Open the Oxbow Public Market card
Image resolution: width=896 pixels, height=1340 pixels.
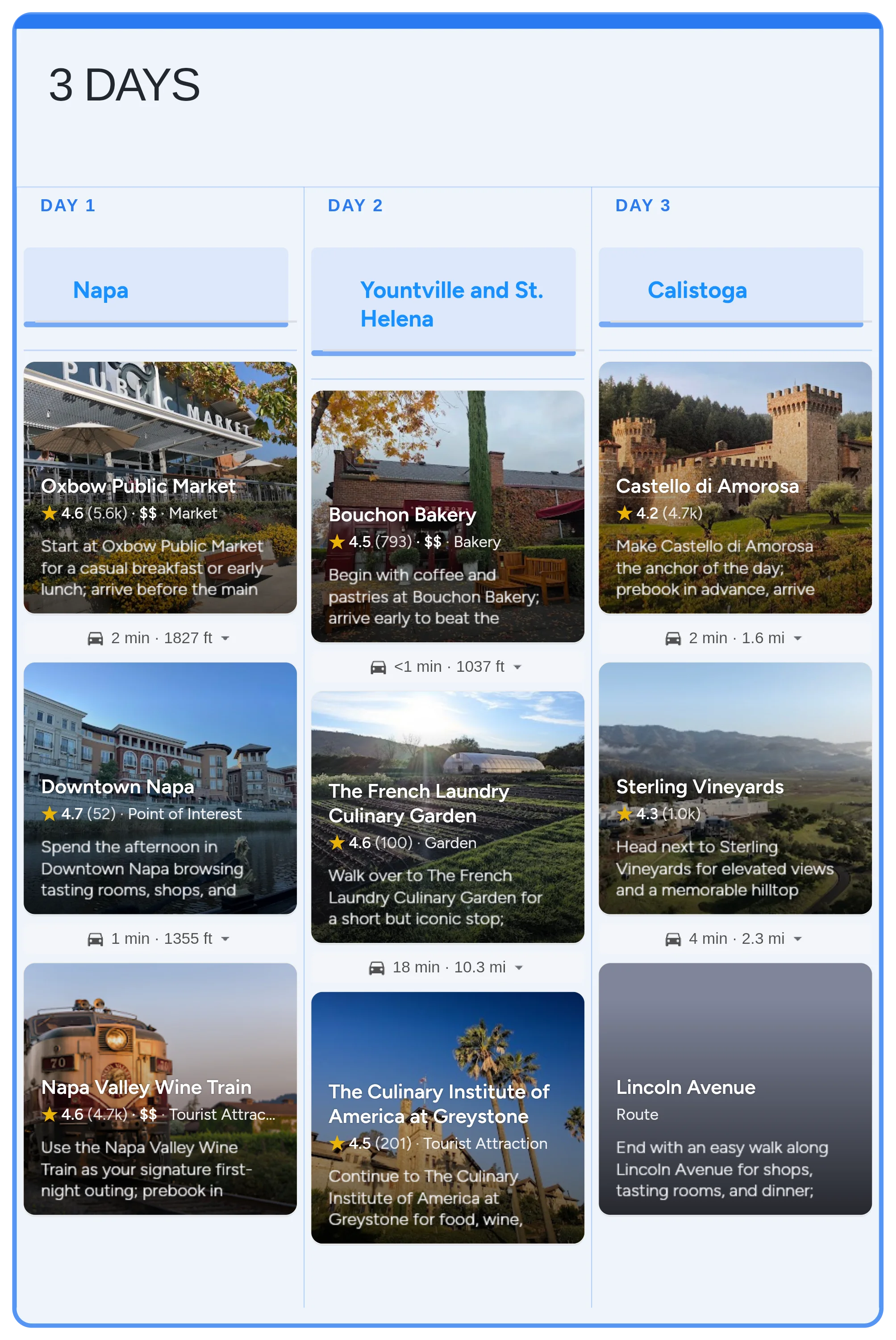(160, 487)
